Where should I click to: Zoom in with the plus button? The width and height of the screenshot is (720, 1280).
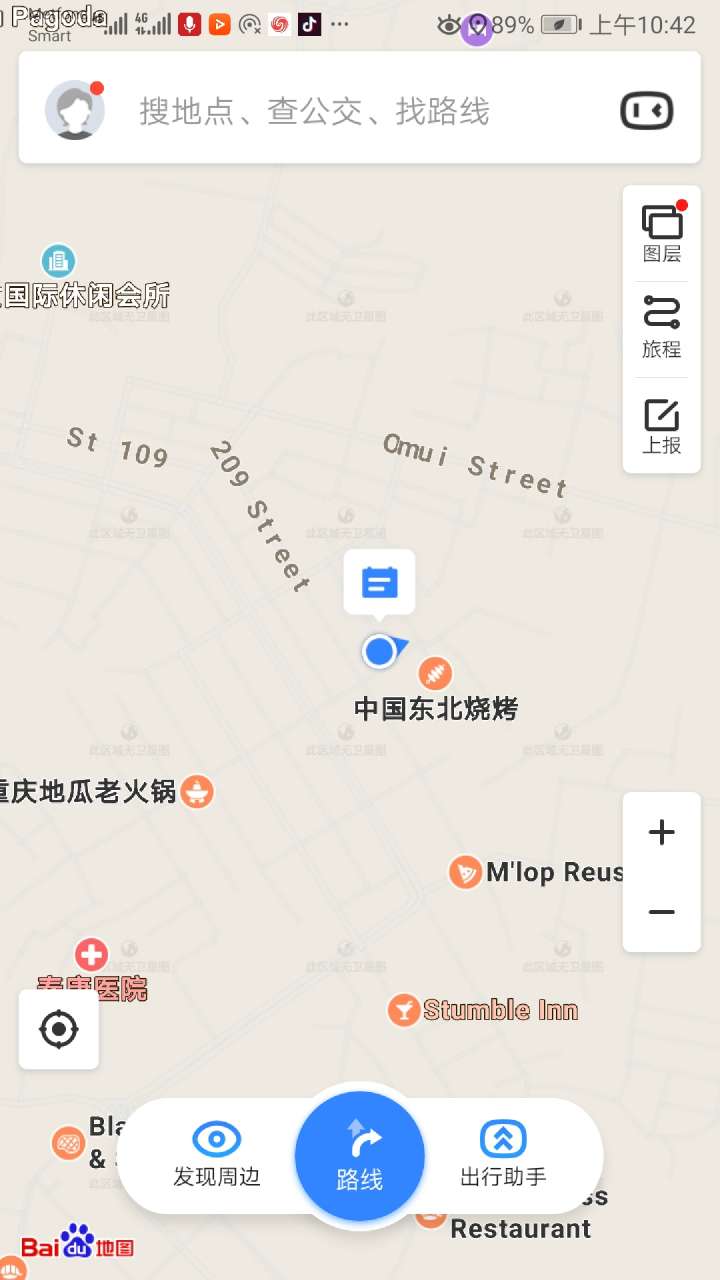(x=661, y=832)
